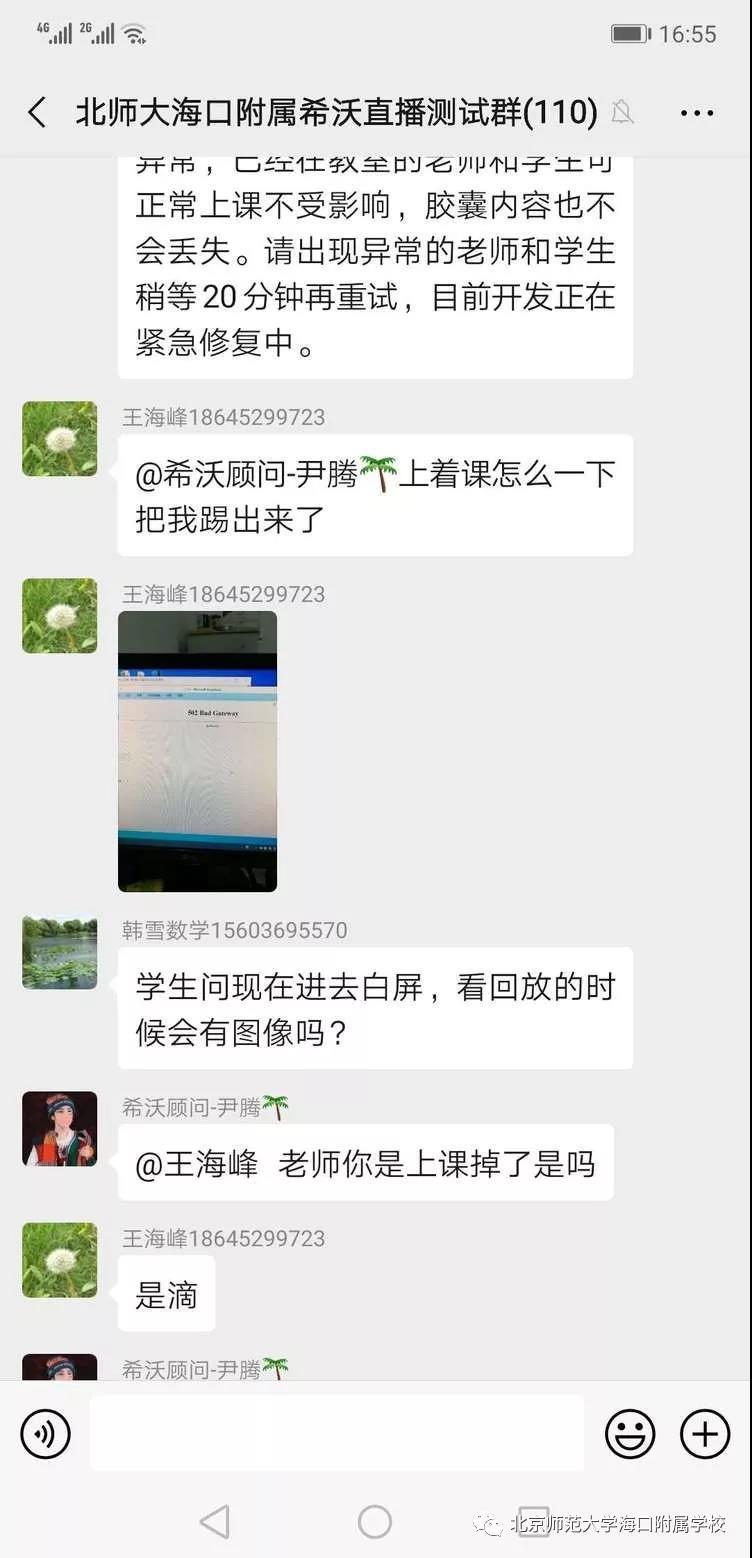Screen dimensions: 752x1558
Task: Open the emoji sticker panel
Action: [x=630, y=1434]
